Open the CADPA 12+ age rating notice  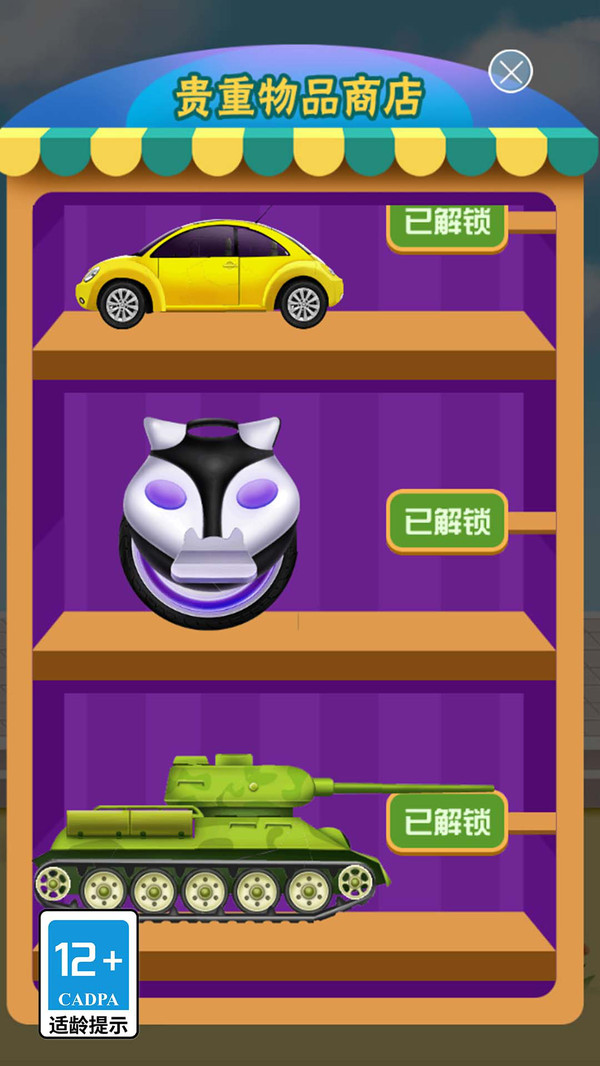89,973
